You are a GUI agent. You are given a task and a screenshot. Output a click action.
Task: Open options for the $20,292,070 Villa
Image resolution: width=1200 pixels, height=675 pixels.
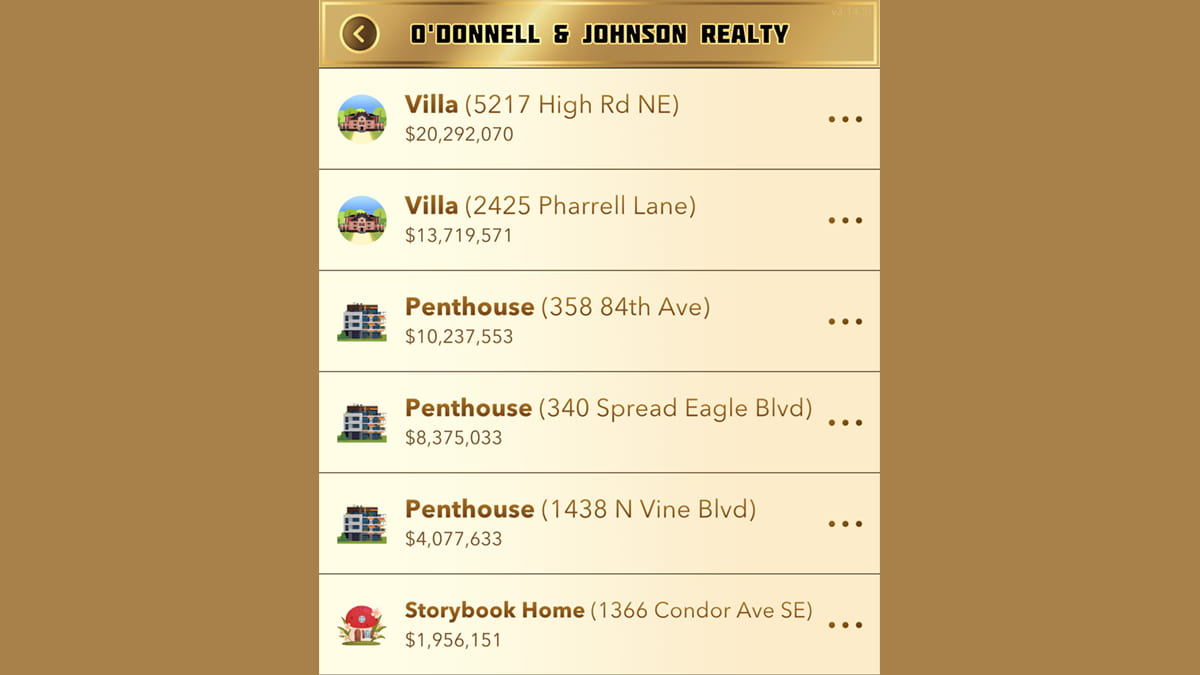click(845, 119)
